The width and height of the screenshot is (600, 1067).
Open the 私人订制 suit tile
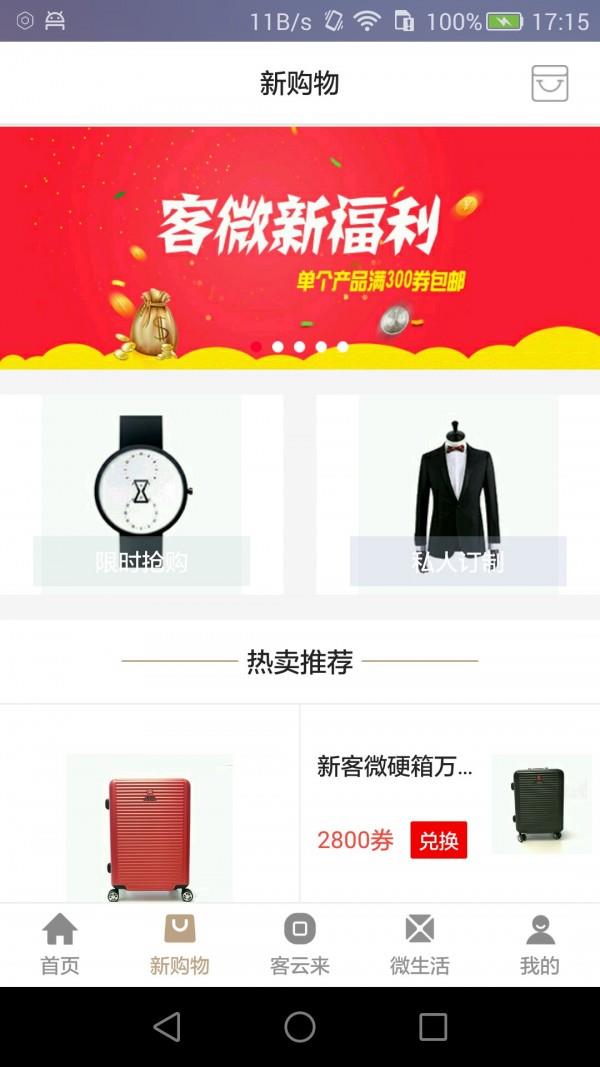point(458,494)
